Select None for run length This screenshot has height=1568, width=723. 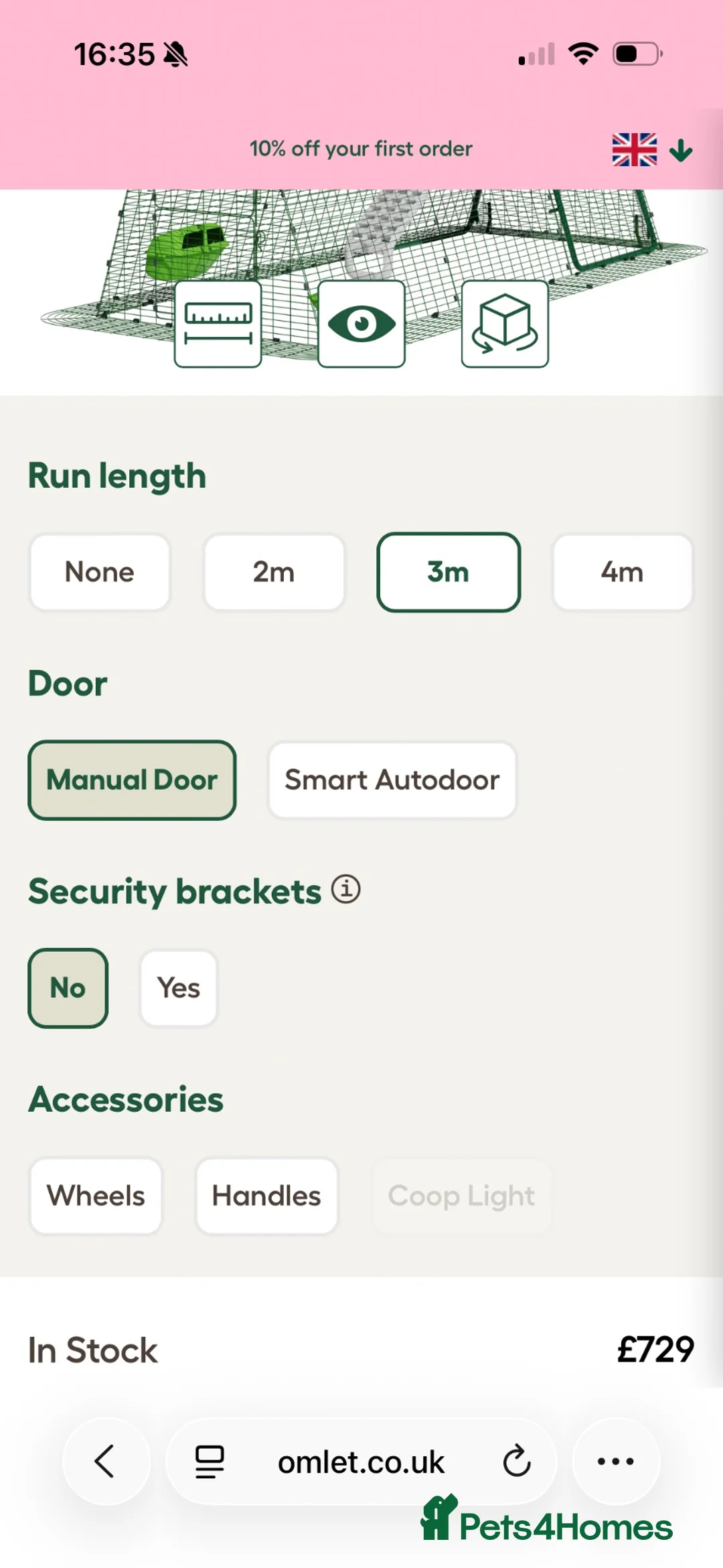100,572
